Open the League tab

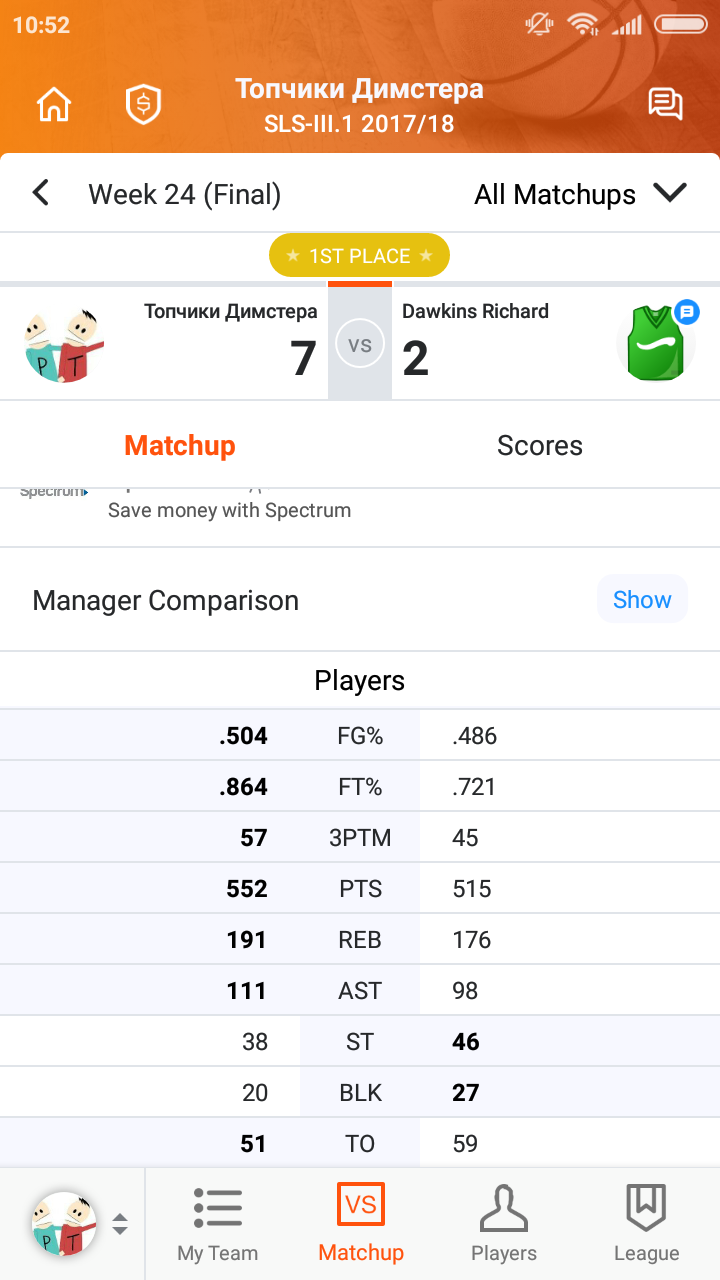[x=646, y=1223]
